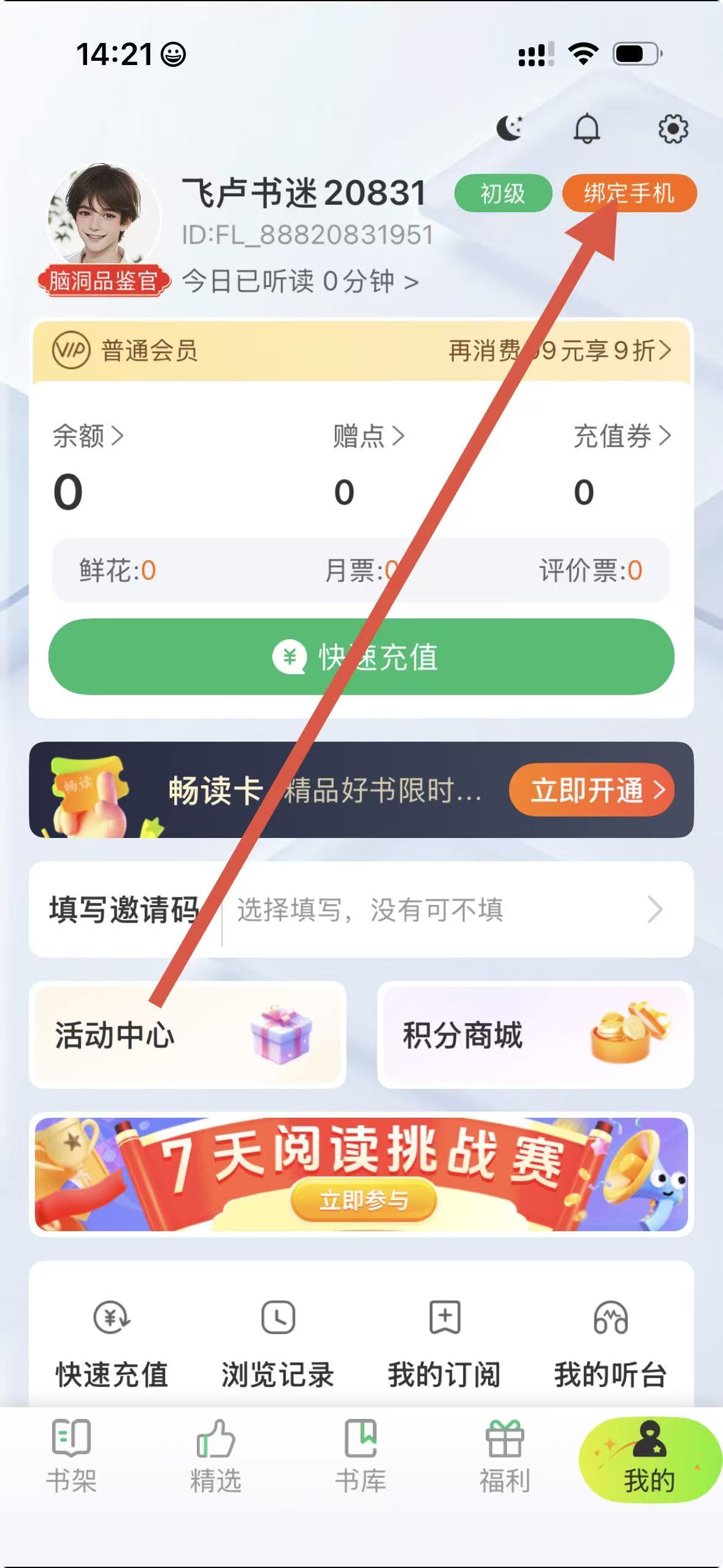Open the profile avatar
Image resolution: width=723 pixels, height=1568 pixels.
(x=103, y=215)
